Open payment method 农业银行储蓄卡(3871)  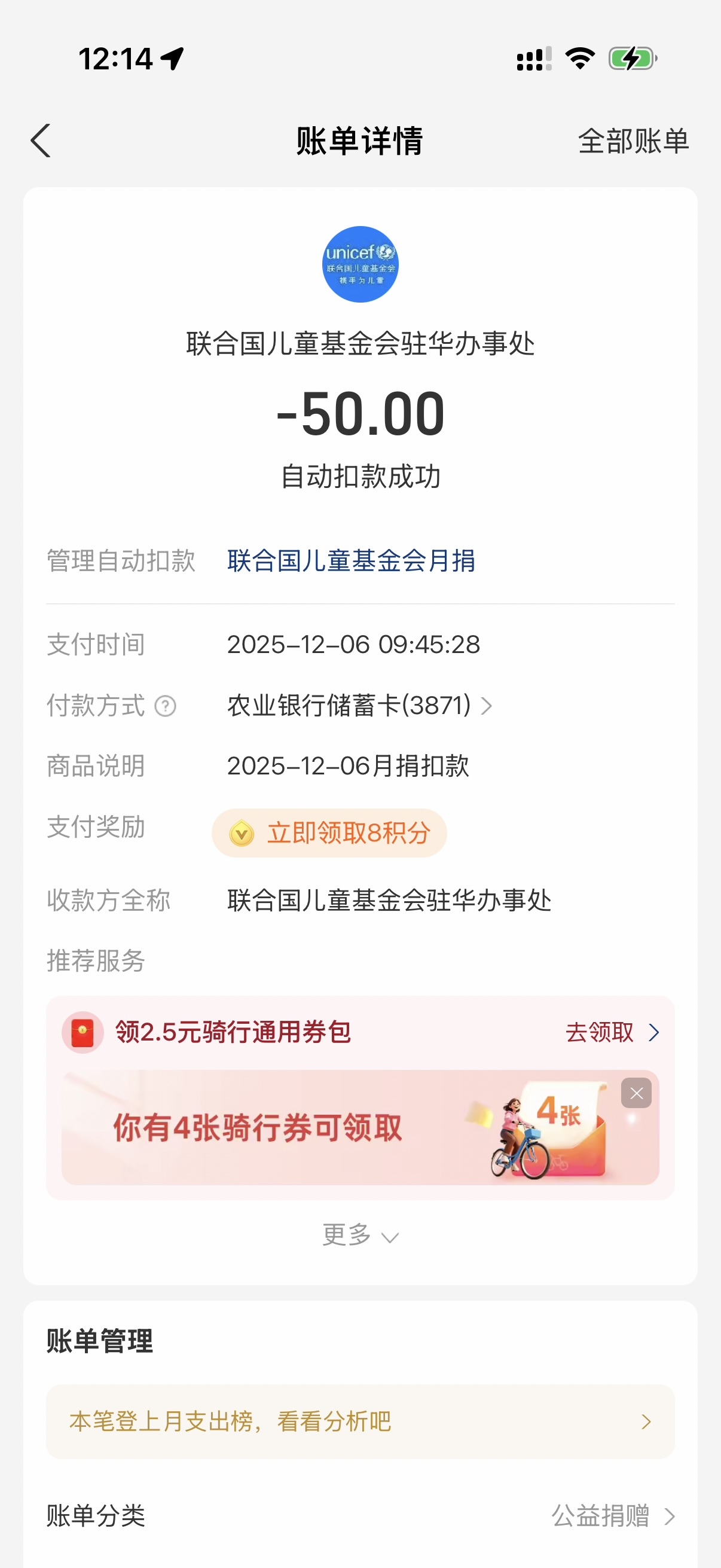click(x=359, y=706)
